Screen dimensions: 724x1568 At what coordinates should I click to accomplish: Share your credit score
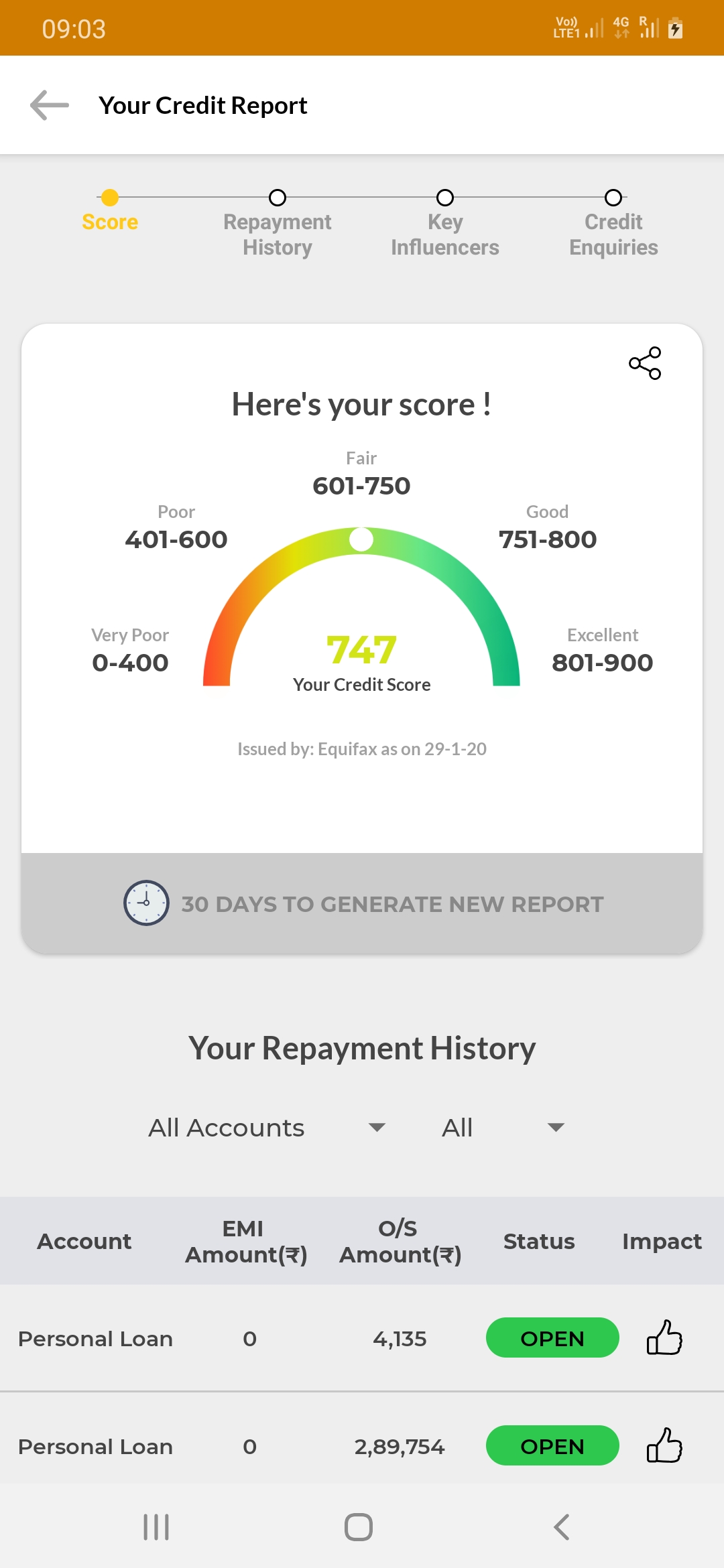tap(645, 363)
